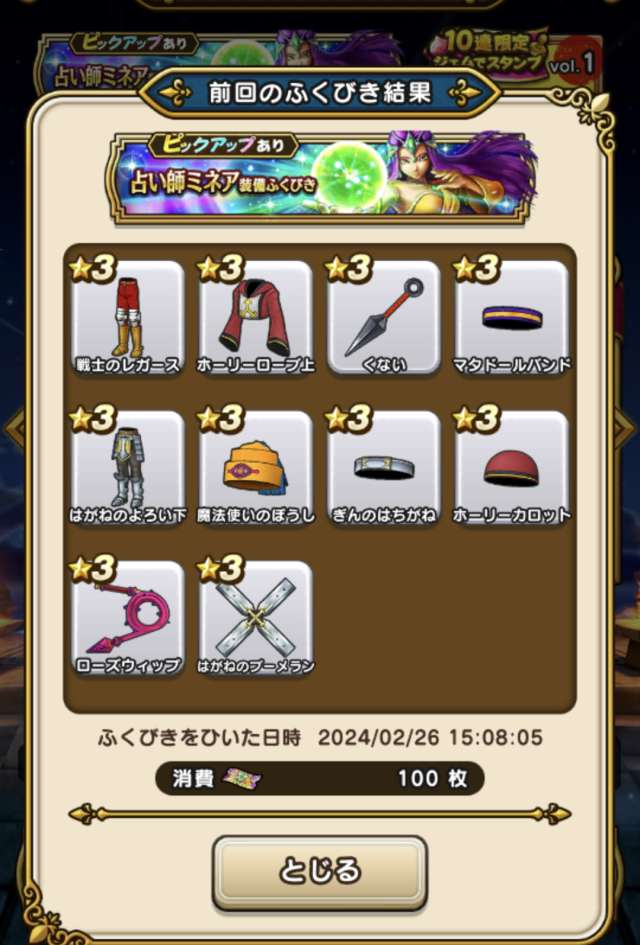Screen dimensions: 640x945
Task: Open はがねのよろい下 item details
Action: pos(128,468)
